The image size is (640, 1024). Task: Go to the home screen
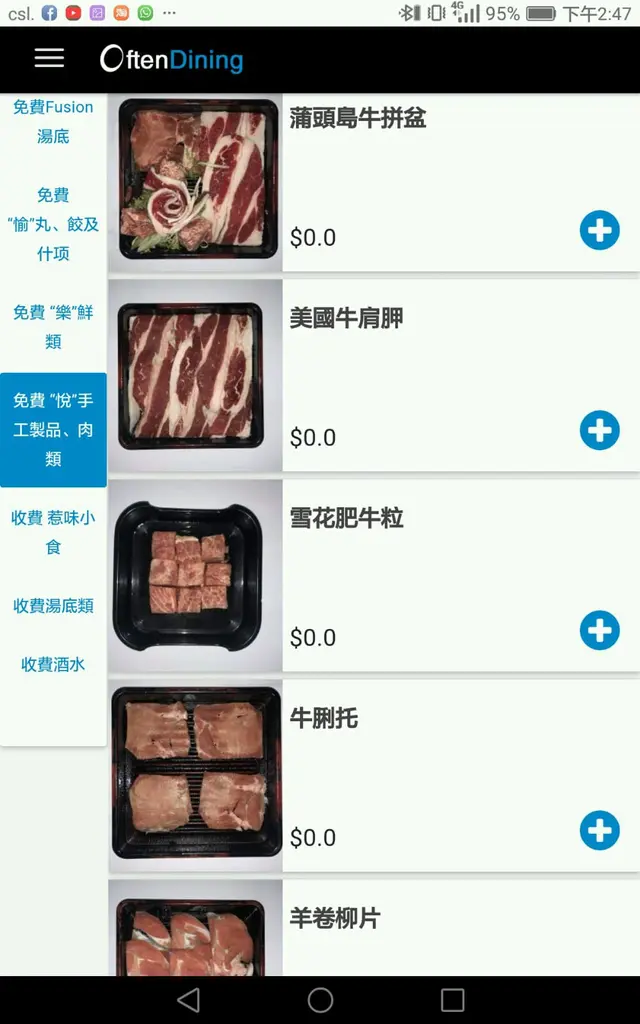point(320,1000)
